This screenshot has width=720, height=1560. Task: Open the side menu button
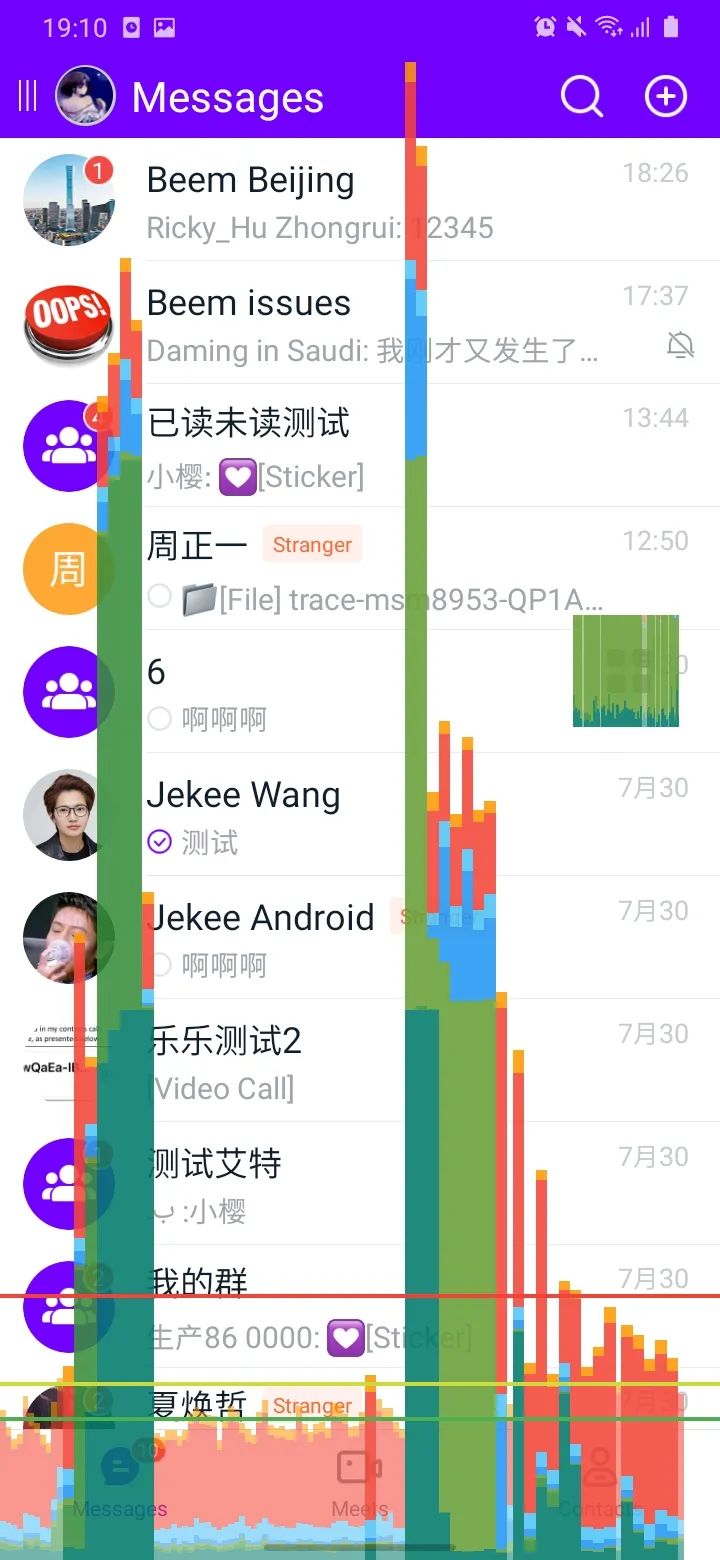click(x=28, y=97)
